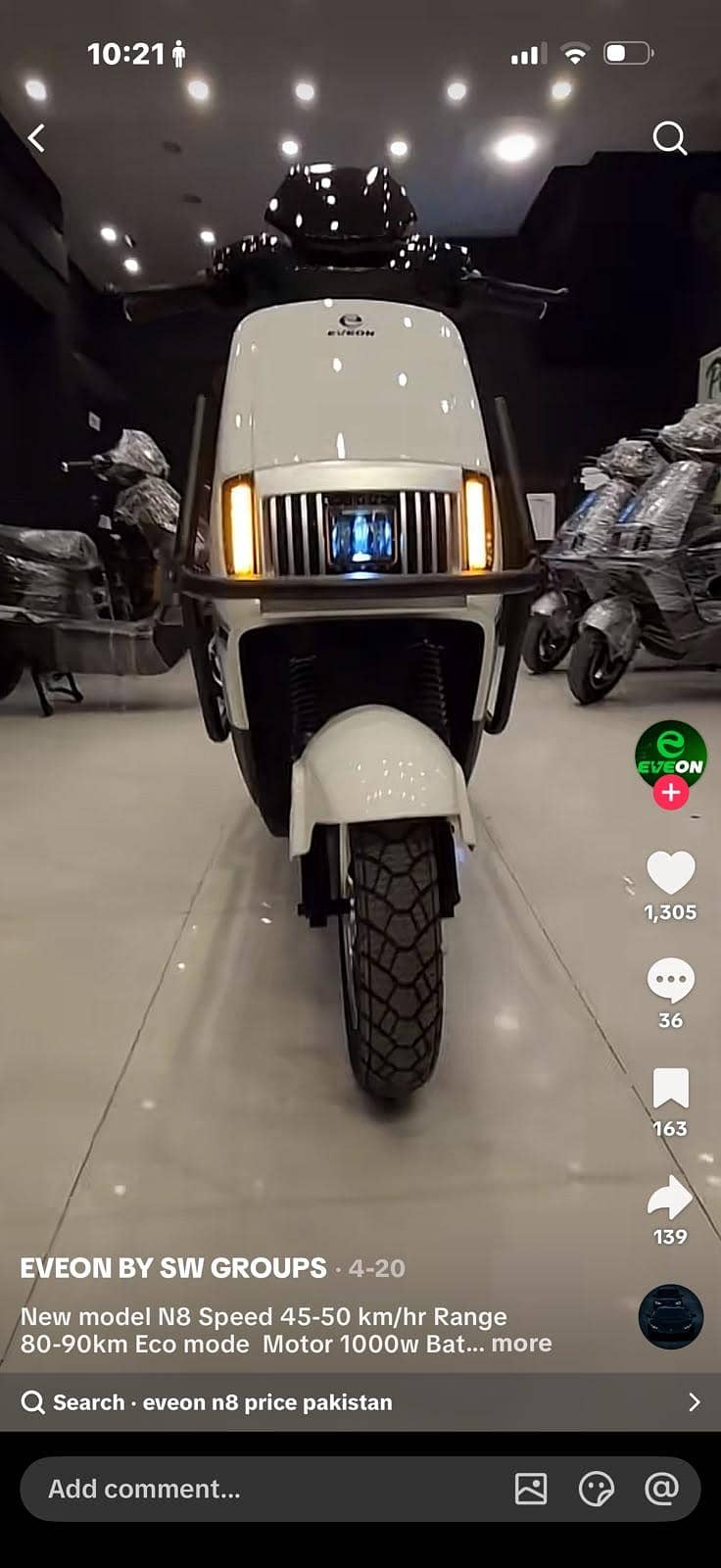Open the emoji picker in comment bar
Screen dimensions: 721x1568
597,1489
